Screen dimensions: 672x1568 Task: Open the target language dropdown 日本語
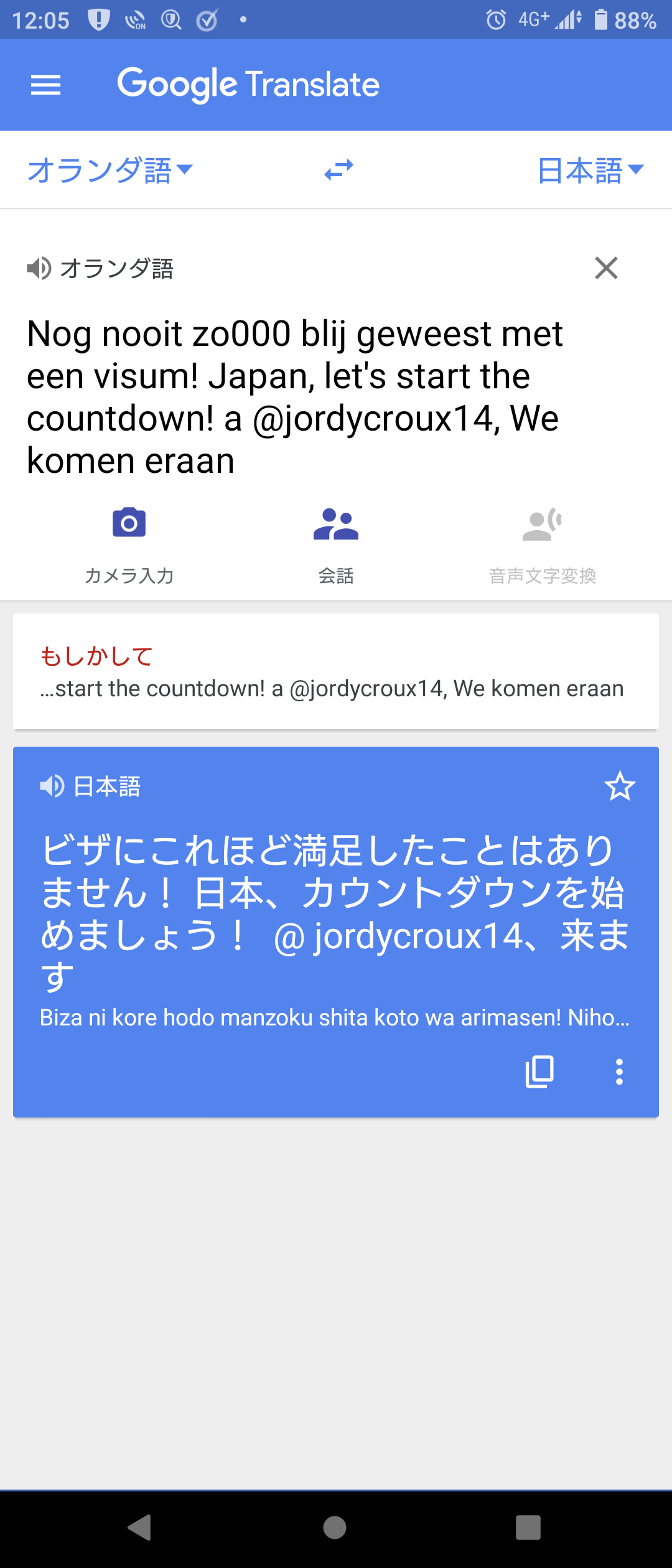point(590,170)
